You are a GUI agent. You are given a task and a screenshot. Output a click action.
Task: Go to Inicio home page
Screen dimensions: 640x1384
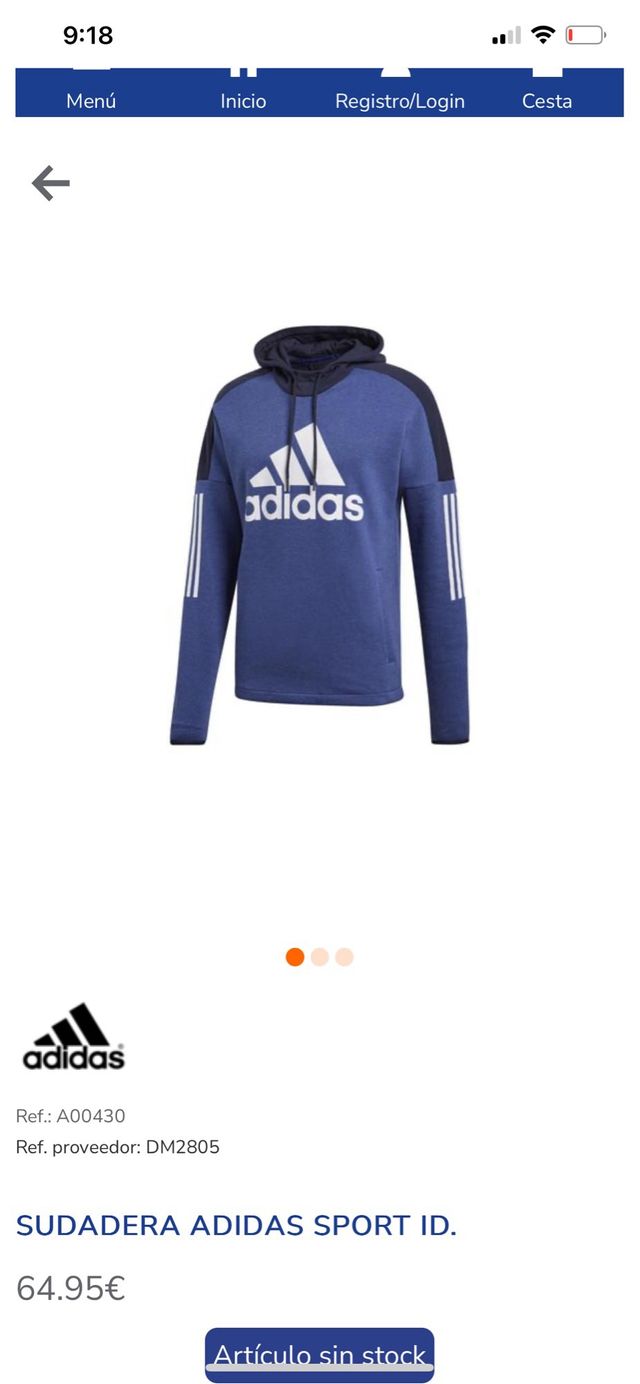click(243, 94)
